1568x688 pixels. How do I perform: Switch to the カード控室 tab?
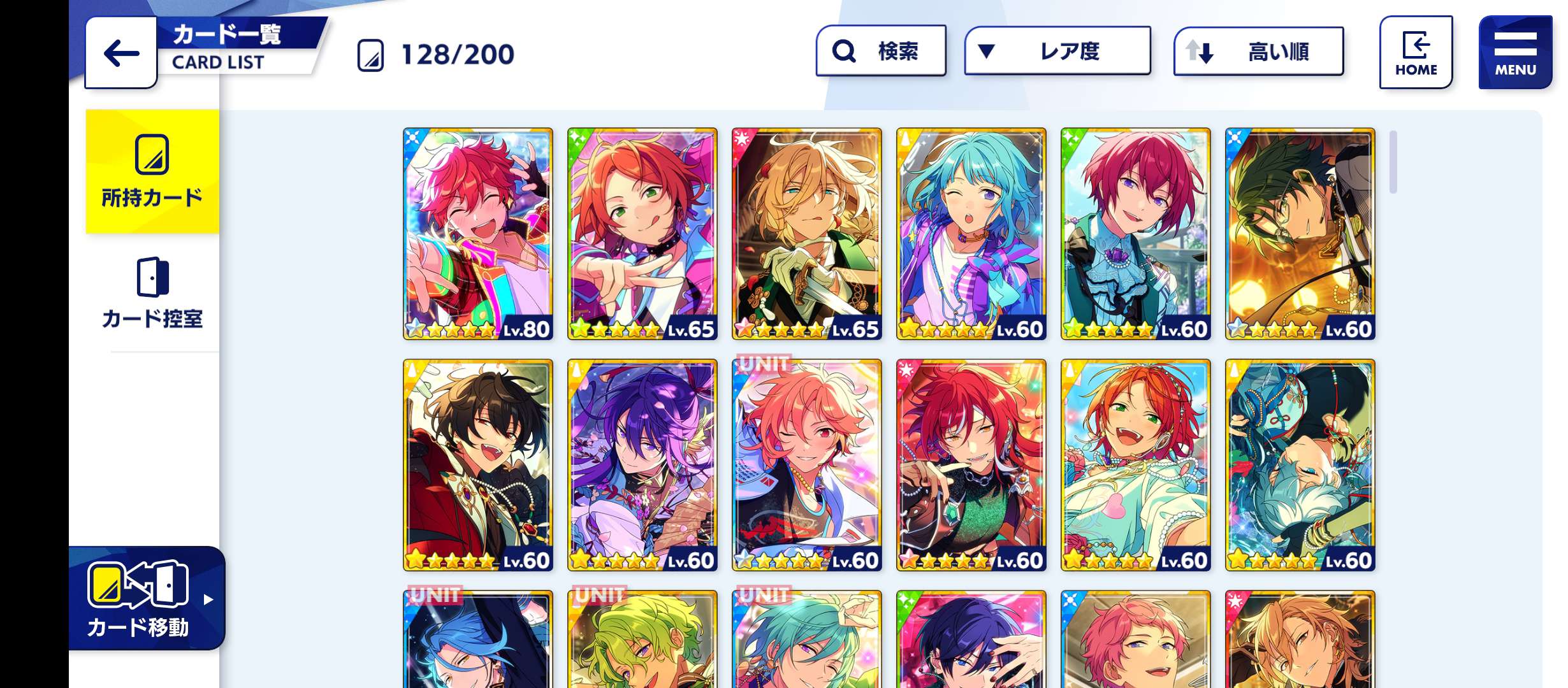[152, 293]
